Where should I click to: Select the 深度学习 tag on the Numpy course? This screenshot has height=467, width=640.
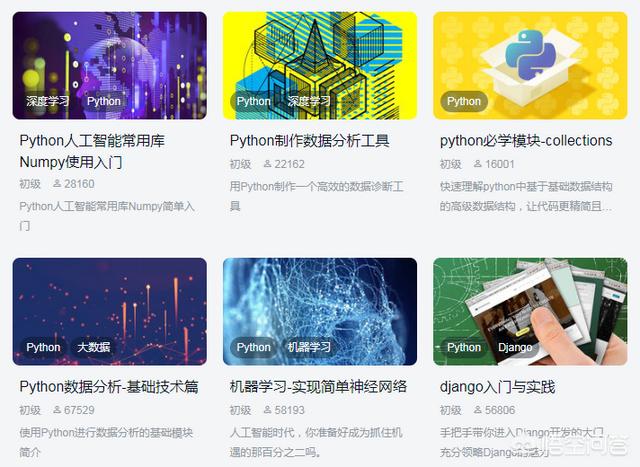(x=46, y=101)
